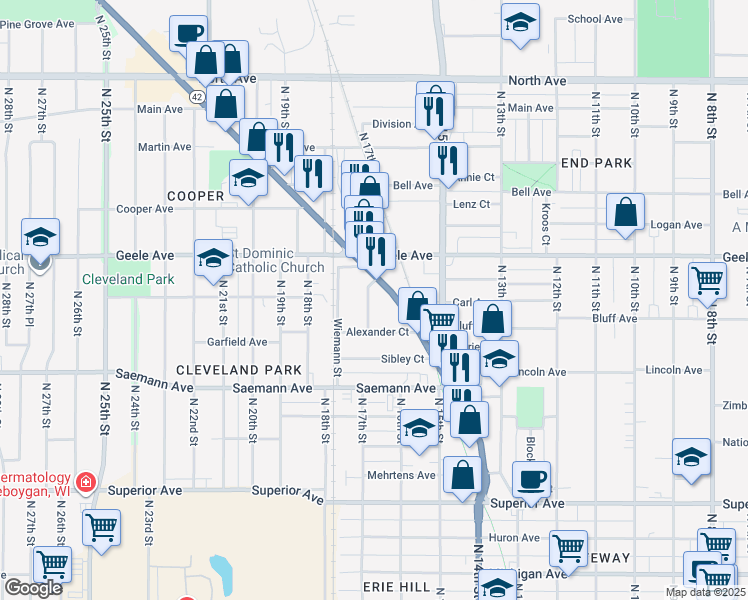Image resolution: width=748 pixels, height=600 pixels.
Task: Select the school marker in Cooper neighborhood
Action: pyautogui.click(x=248, y=179)
